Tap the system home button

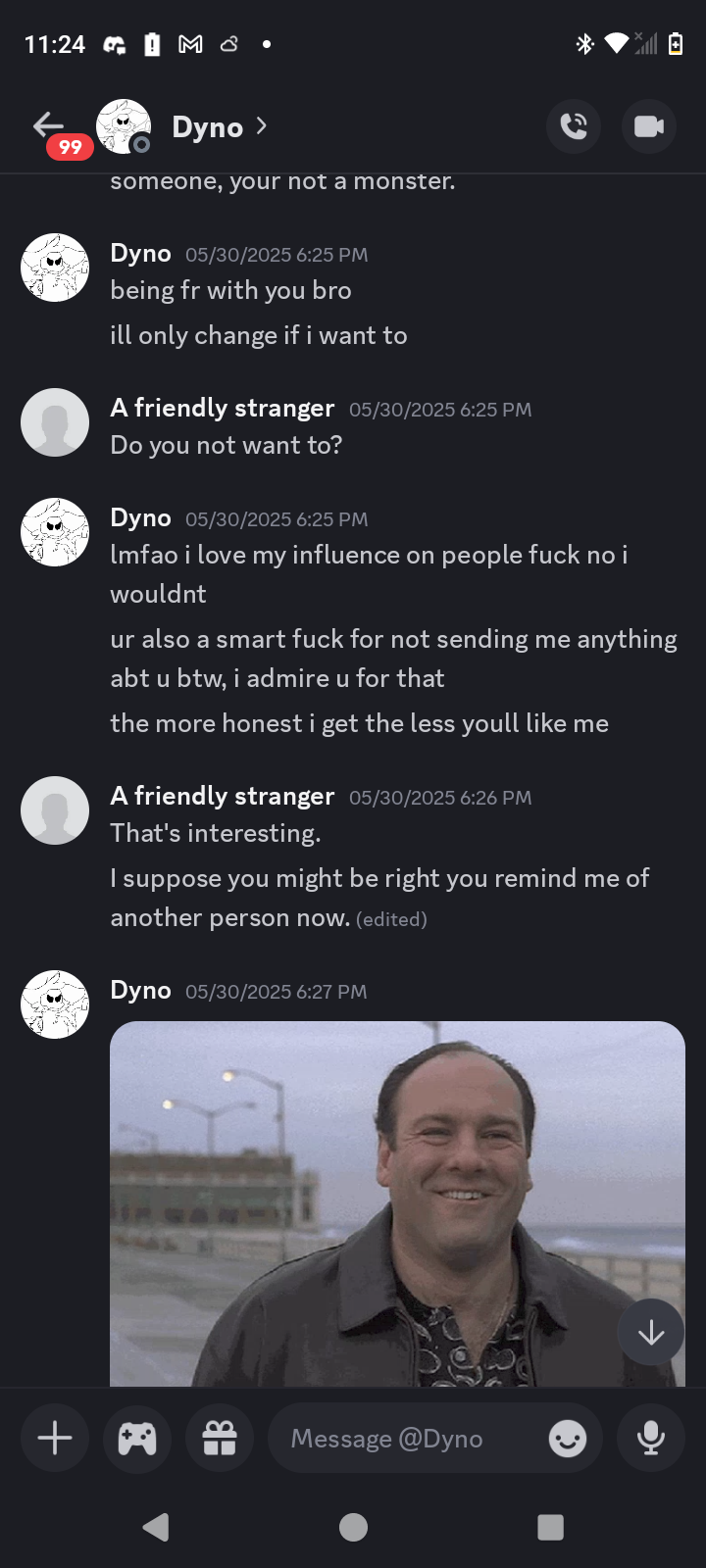coord(353,1527)
